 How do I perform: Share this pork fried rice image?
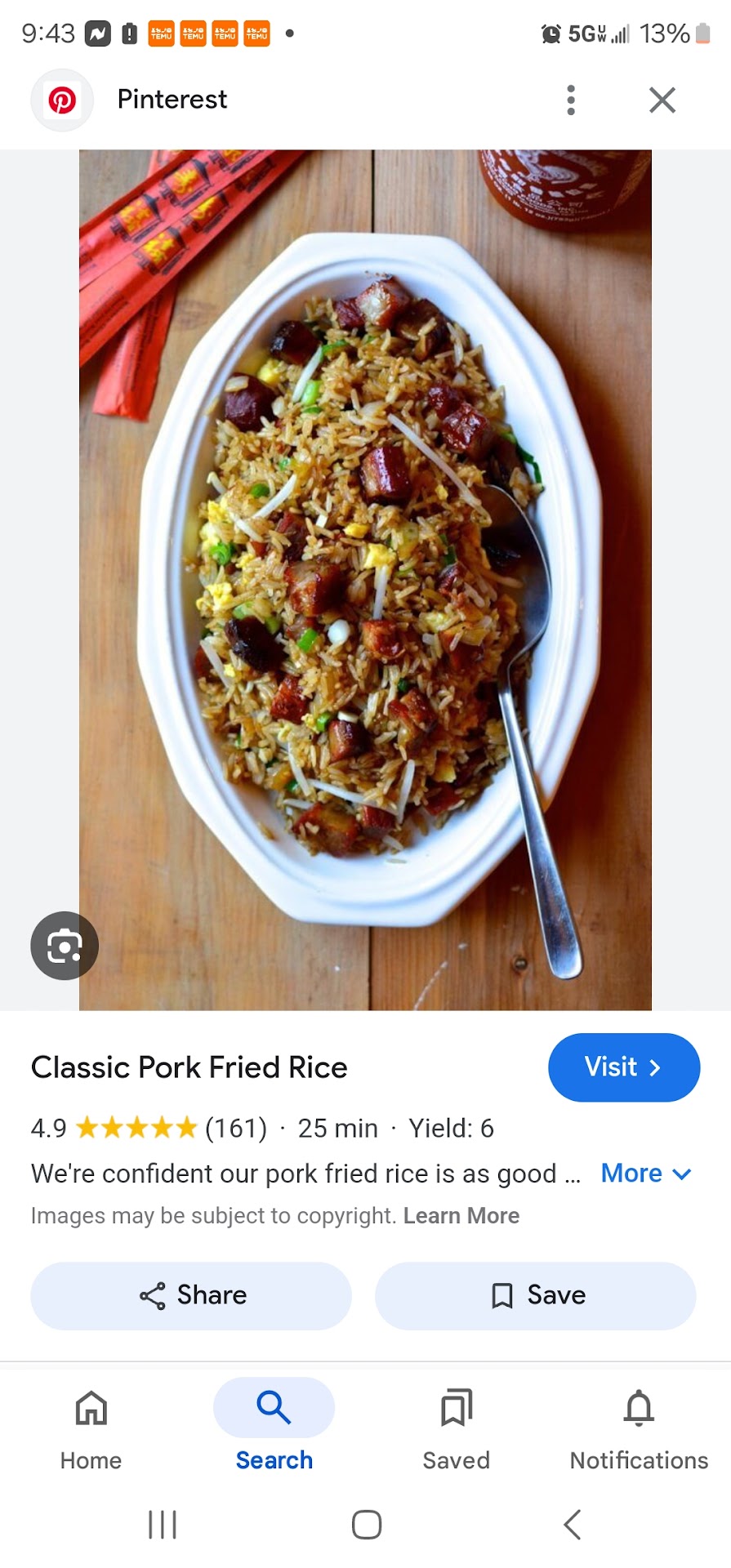tap(191, 1295)
